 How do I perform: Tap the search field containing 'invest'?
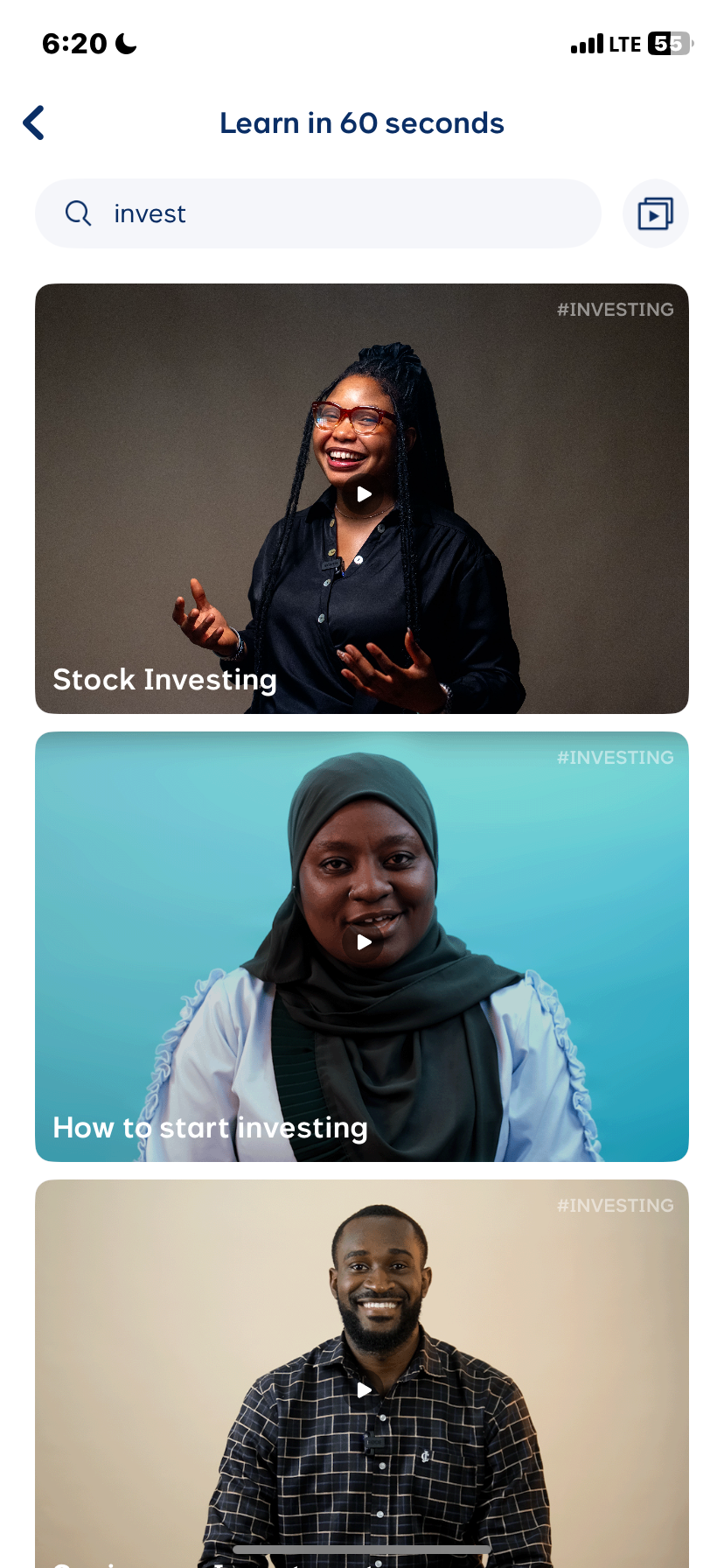pos(317,213)
